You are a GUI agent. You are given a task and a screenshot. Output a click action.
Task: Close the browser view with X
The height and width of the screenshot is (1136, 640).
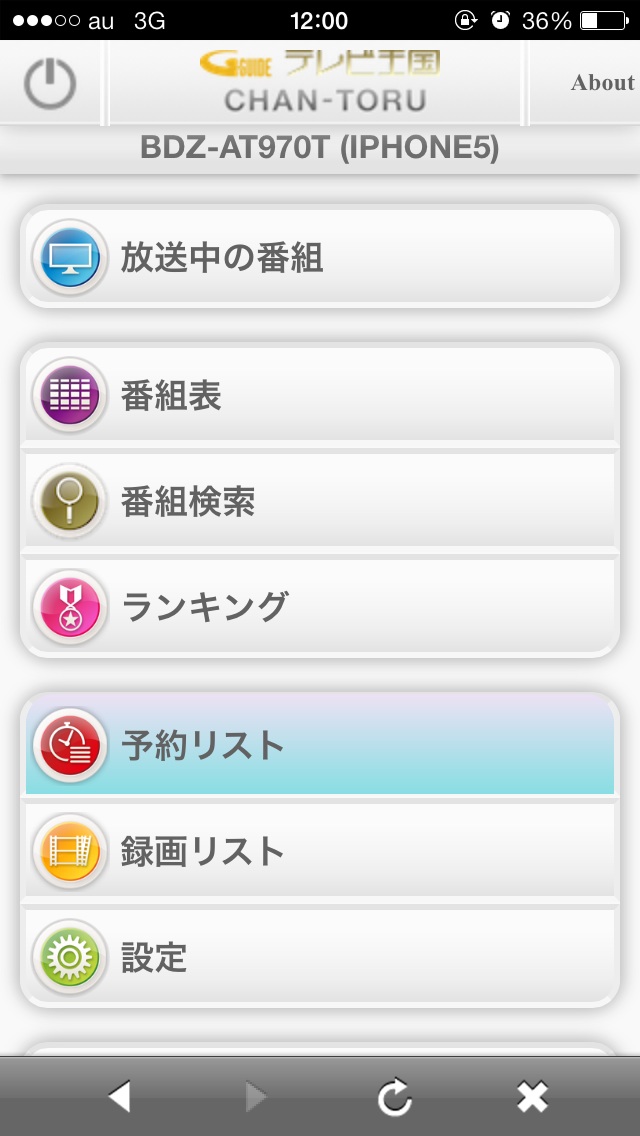click(532, 1097)
